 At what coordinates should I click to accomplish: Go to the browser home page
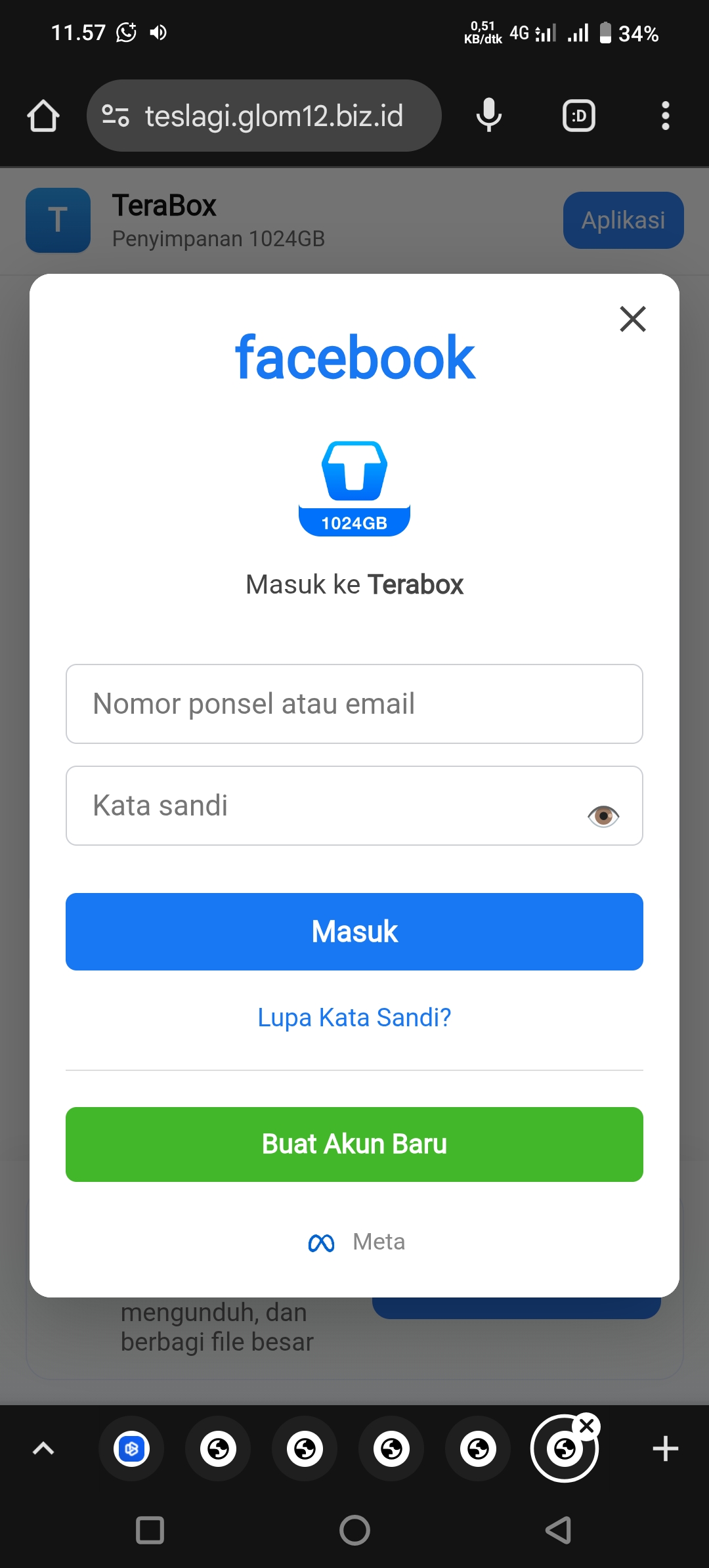(43, 116)
